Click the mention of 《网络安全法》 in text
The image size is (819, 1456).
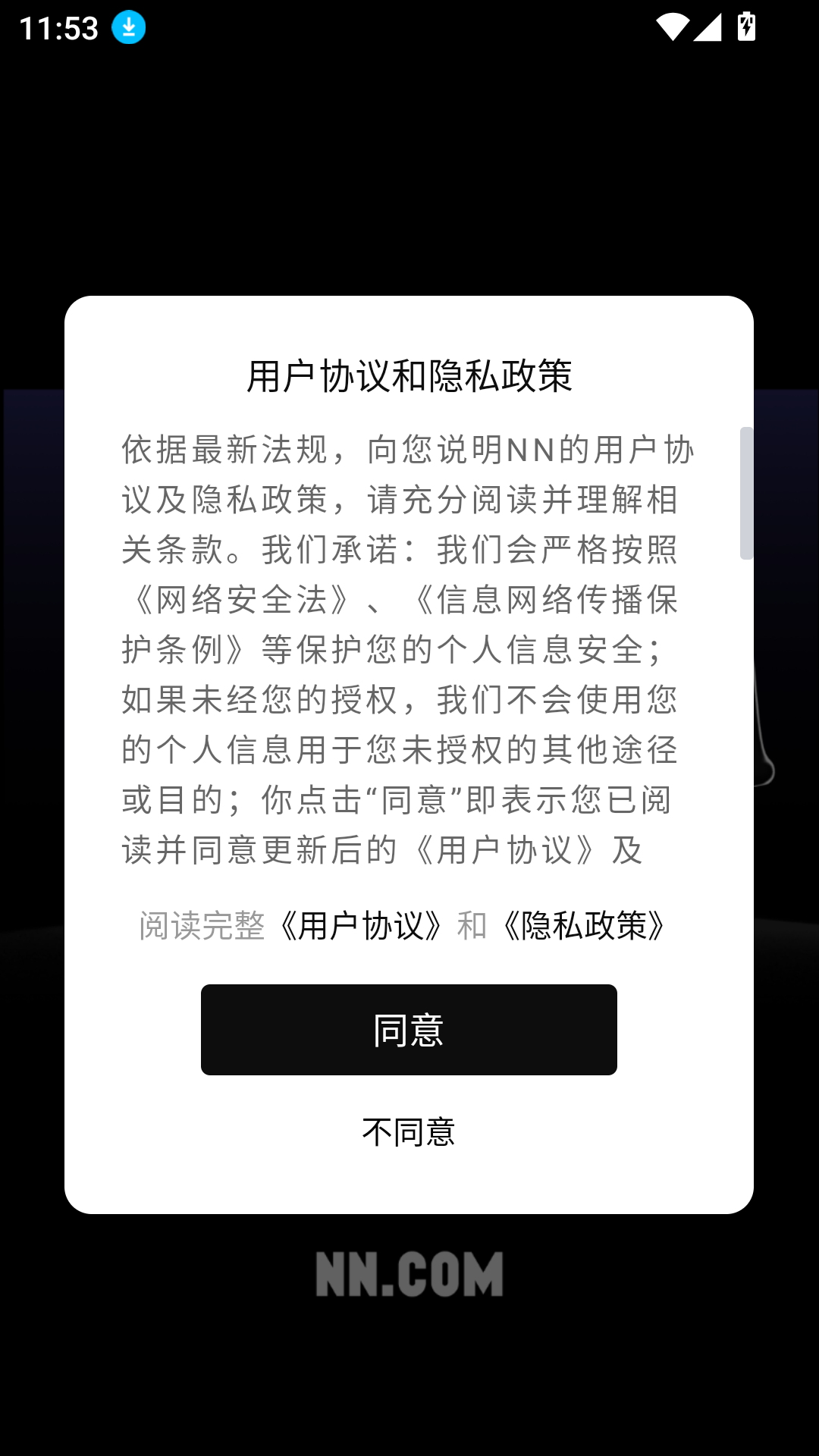tap(243, 599)
